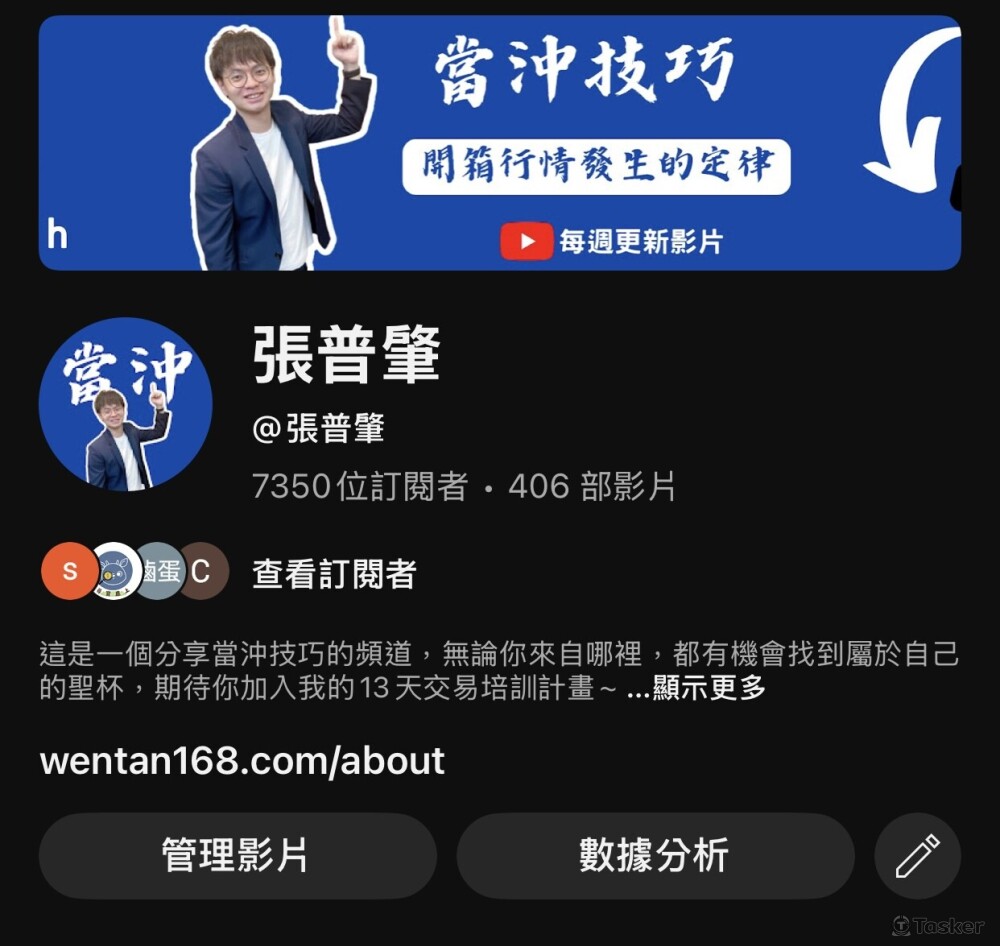Open the wentan168.com/about link
1000x946 pixels.
pos(242,761)
